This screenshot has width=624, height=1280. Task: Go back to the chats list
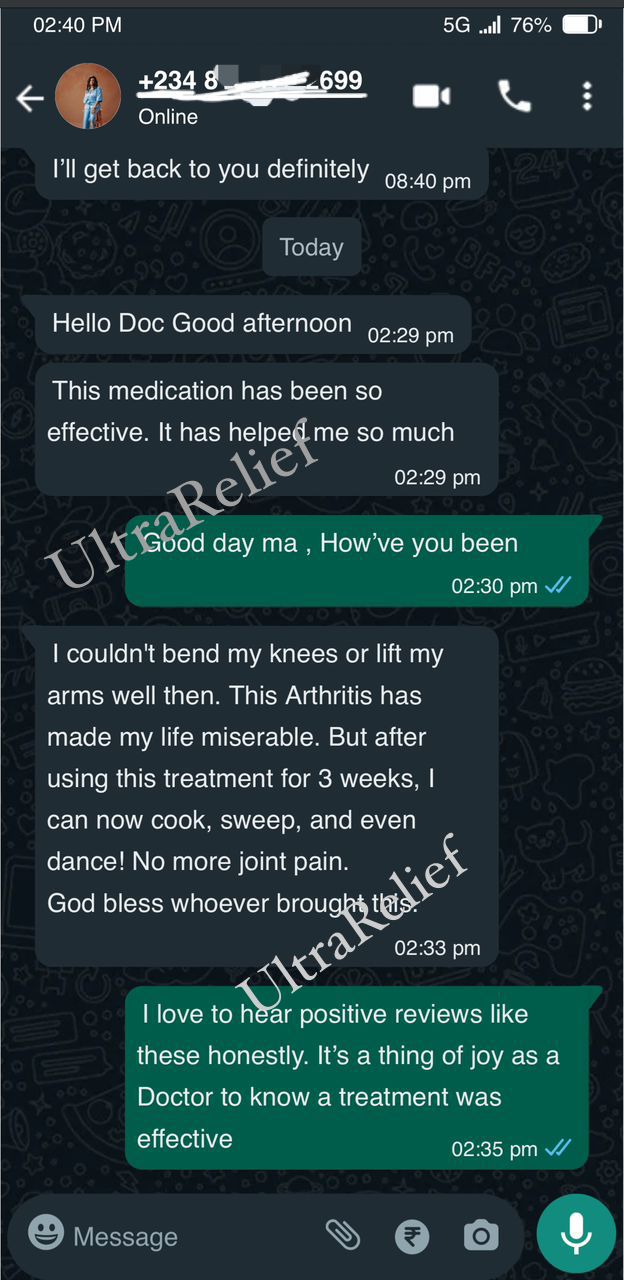(30, 97)
